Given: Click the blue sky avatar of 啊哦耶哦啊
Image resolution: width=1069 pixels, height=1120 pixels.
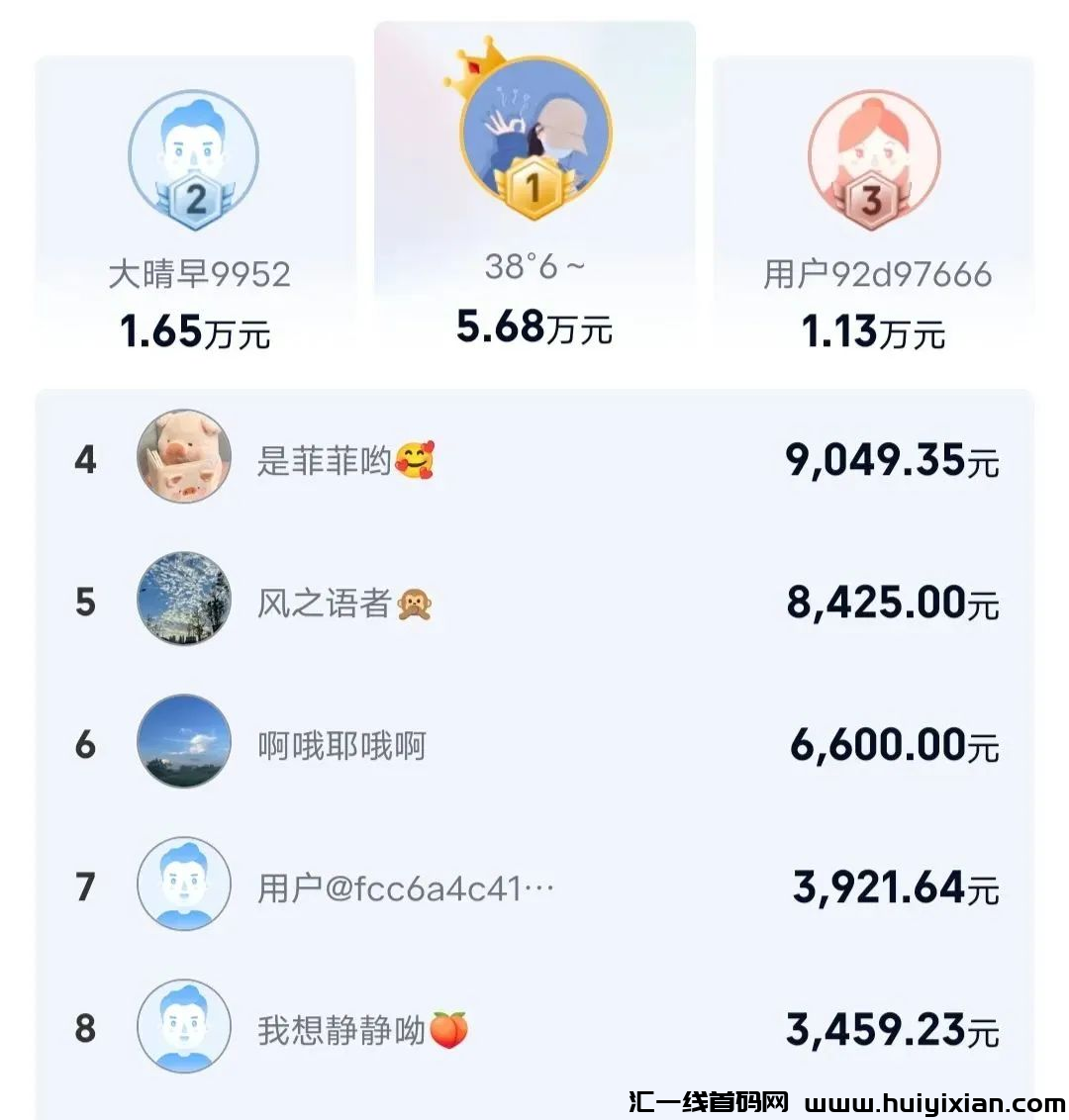Looking at the screenshot, I should [183, 744].
